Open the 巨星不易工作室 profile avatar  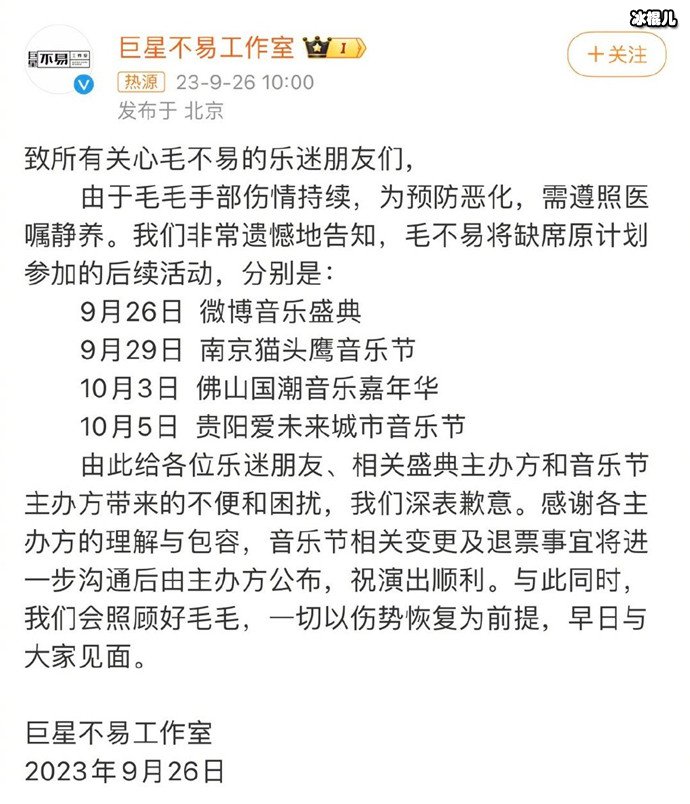58,59
